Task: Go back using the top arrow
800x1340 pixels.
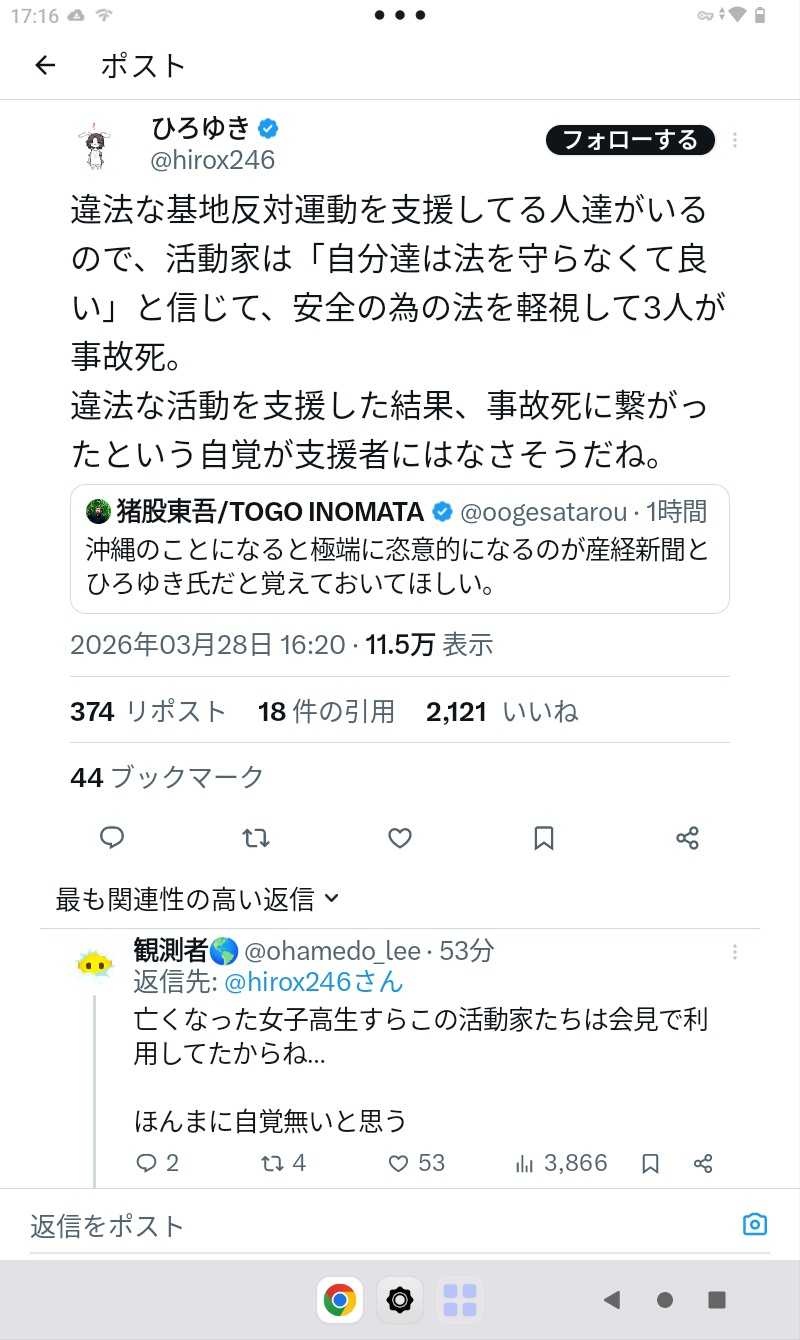Action: pyautogui.click(x=45, y=66)
